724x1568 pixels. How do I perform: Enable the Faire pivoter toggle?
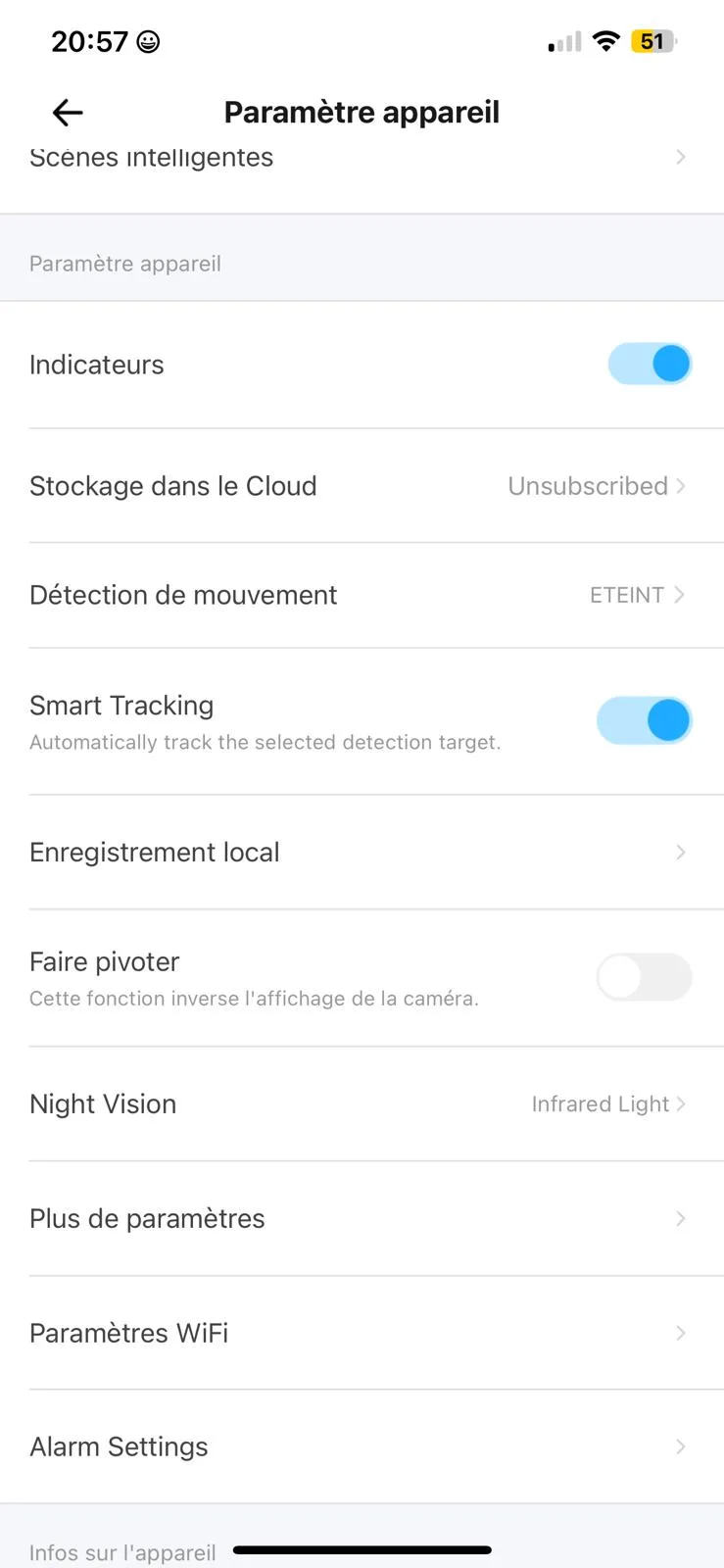click(x=645, y=977)
